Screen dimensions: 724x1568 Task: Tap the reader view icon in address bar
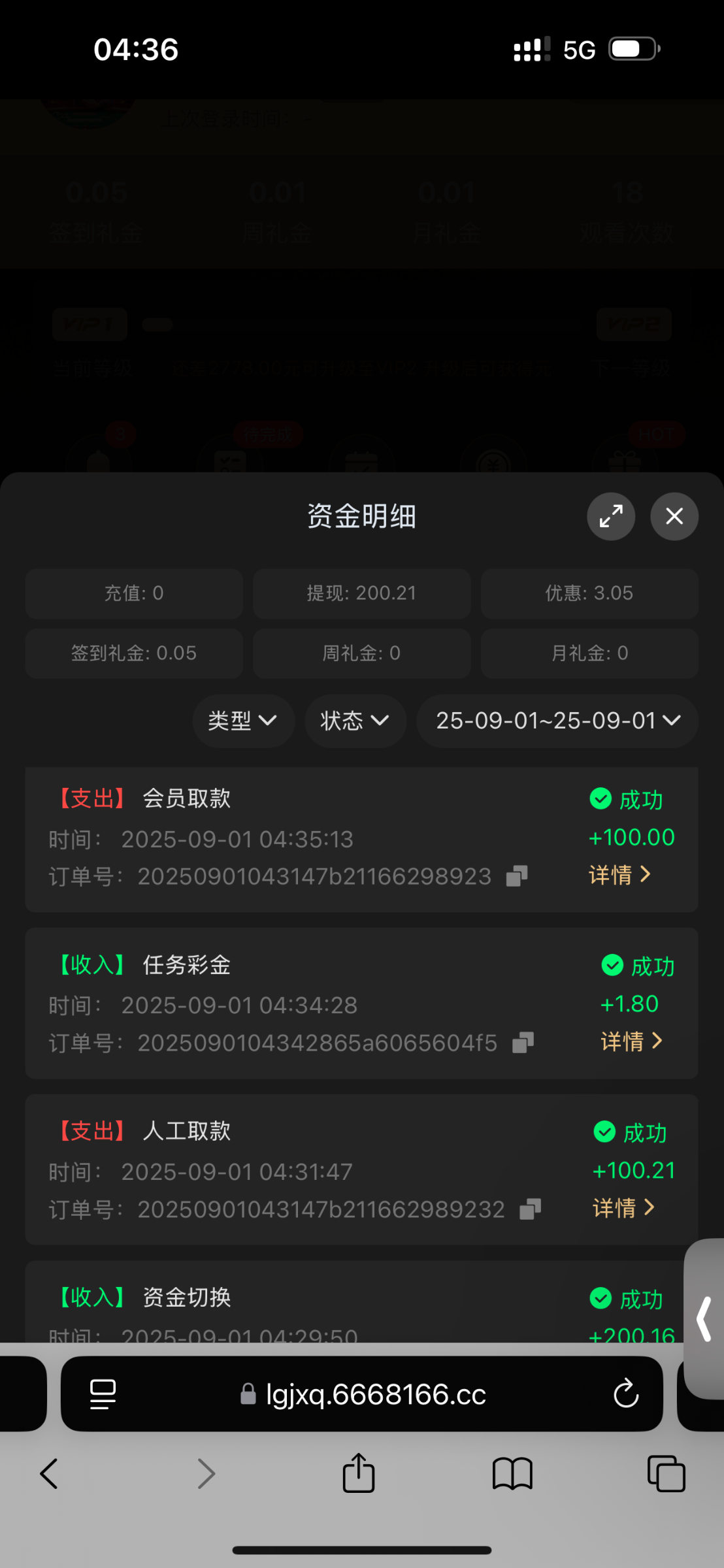point(102,1394)
